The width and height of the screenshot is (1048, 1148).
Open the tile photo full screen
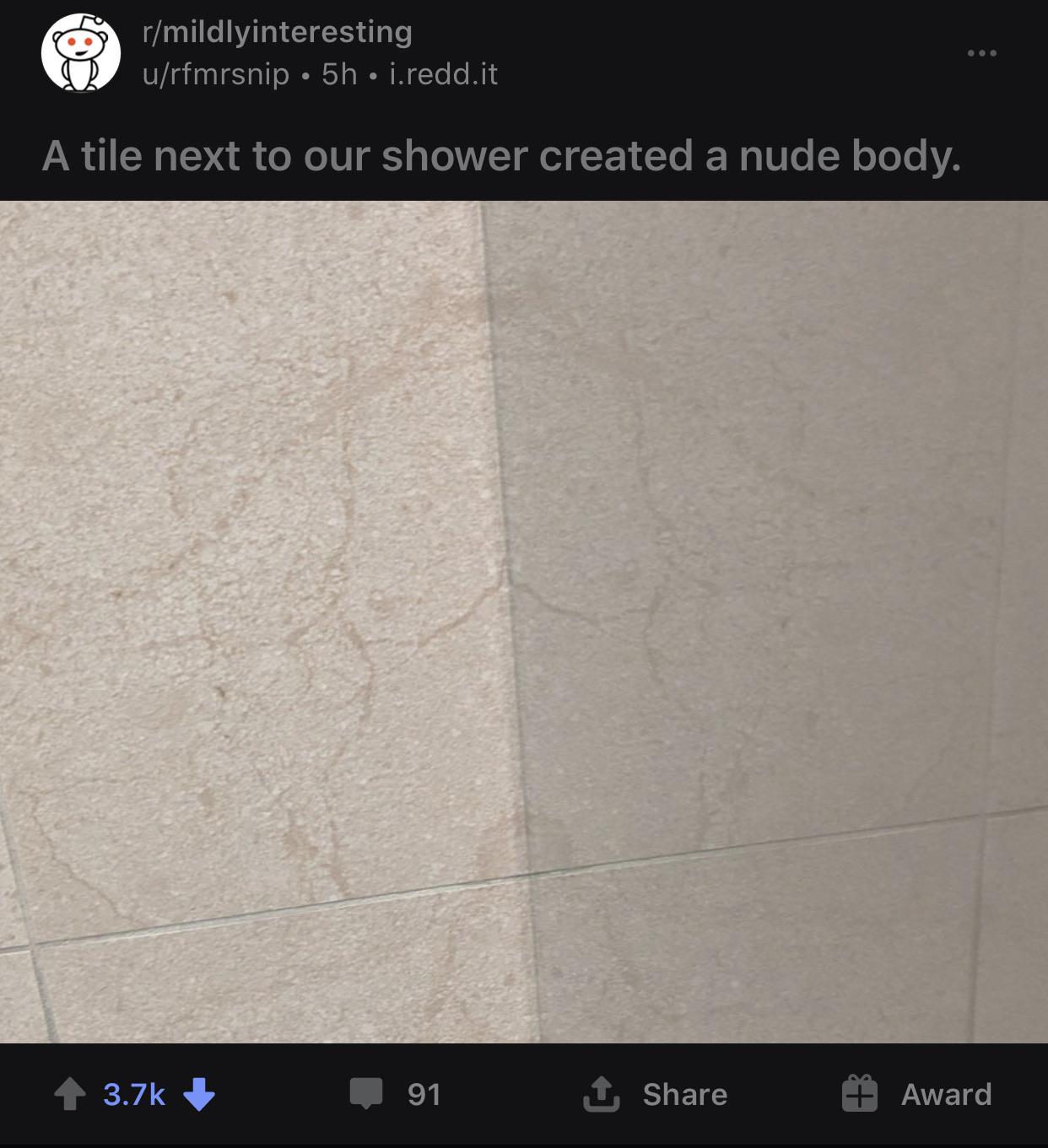click(524, 622)
